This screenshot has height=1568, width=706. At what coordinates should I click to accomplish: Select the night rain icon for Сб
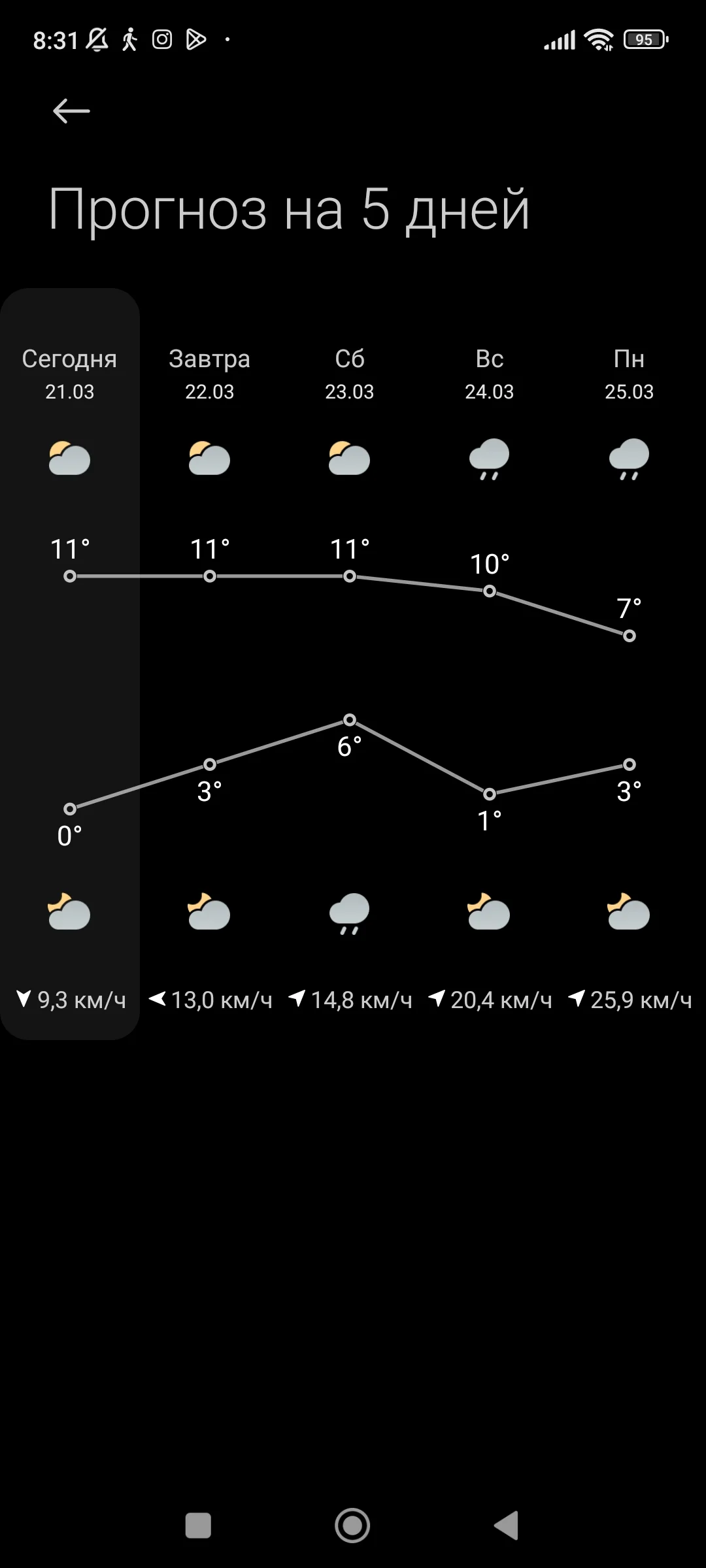pyautogui.click(x=350, y=913)
